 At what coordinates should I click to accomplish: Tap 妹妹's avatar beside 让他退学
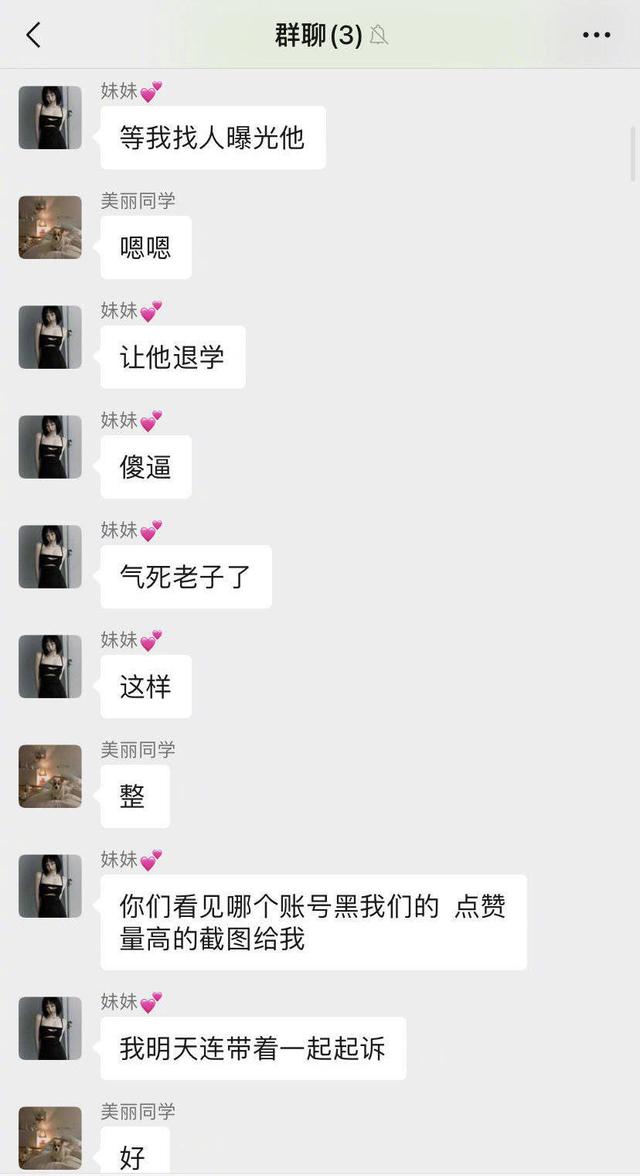[50, 337]
